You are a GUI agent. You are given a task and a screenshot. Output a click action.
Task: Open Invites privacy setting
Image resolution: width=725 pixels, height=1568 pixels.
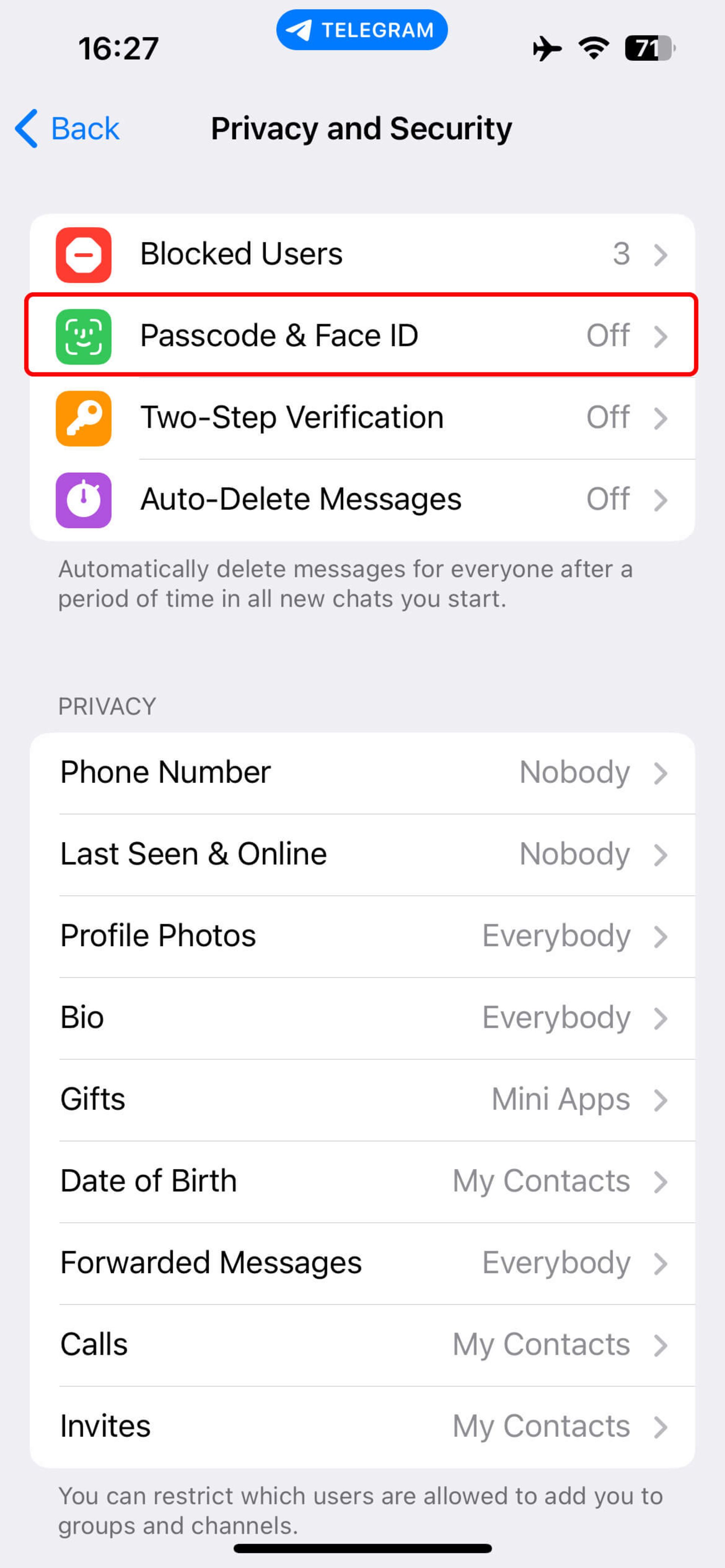(x=362, y=1427)
